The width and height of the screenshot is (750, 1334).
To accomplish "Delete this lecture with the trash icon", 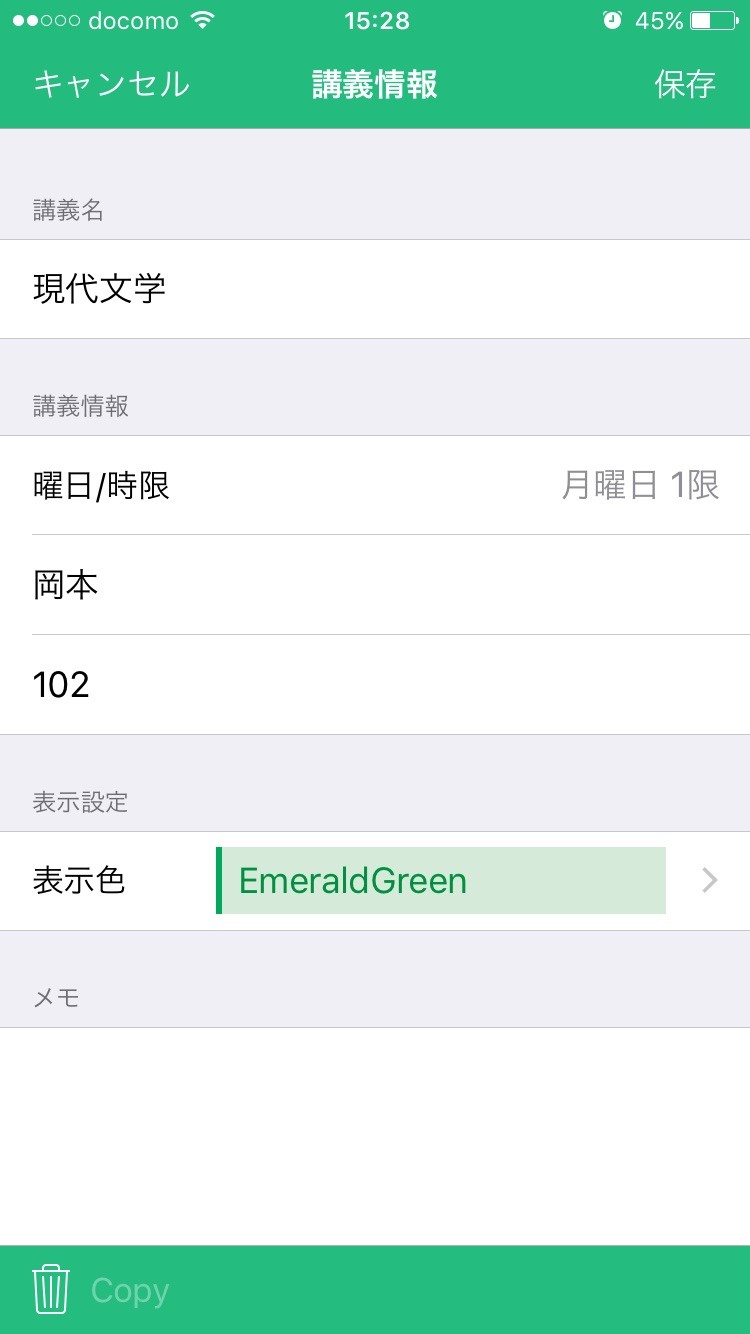I will (x=51, y=1290).
